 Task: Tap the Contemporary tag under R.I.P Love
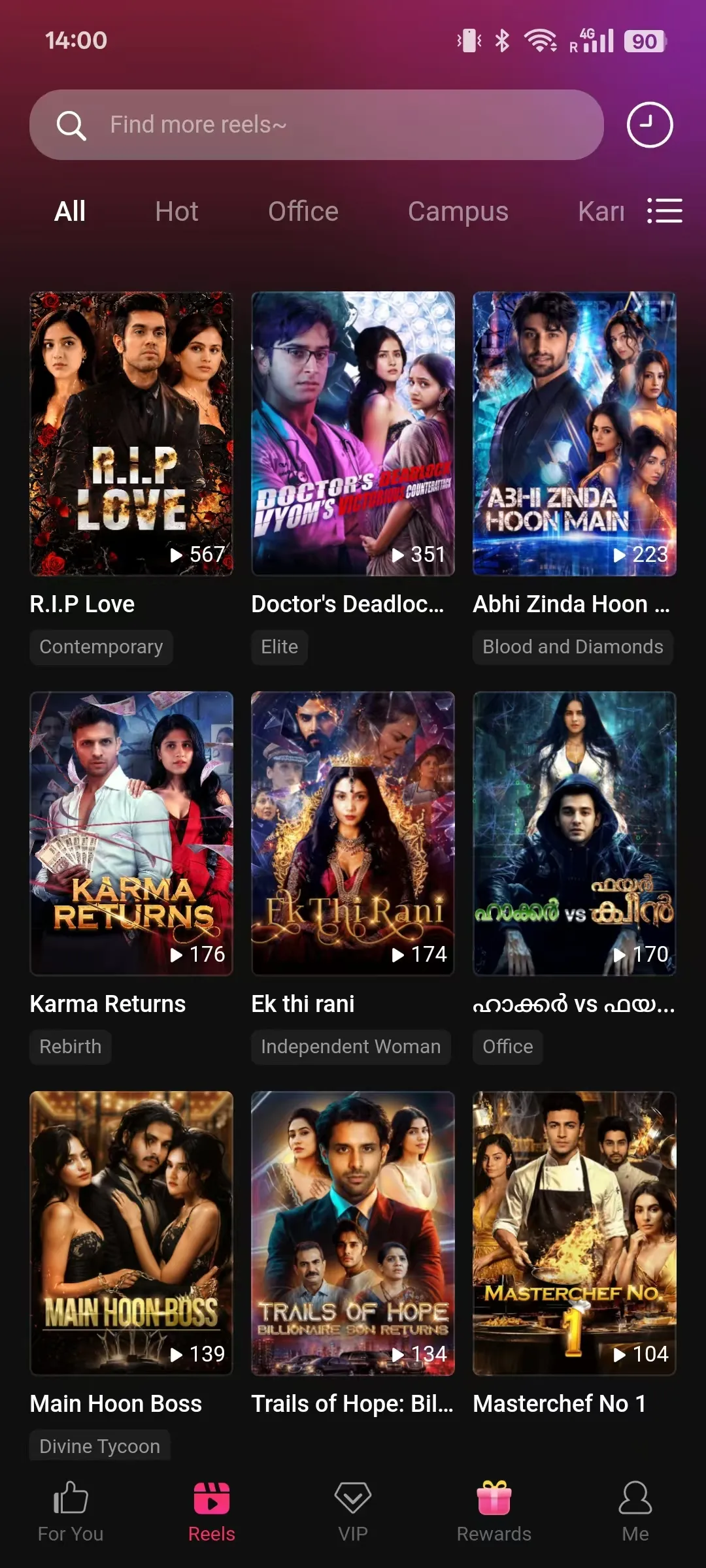[x=101, y=647]
